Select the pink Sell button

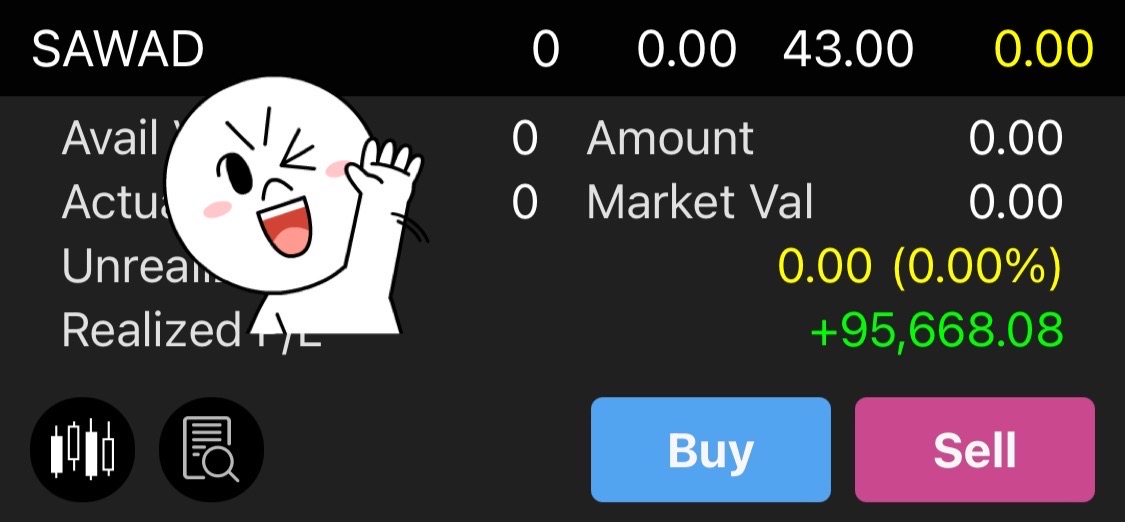974,450
